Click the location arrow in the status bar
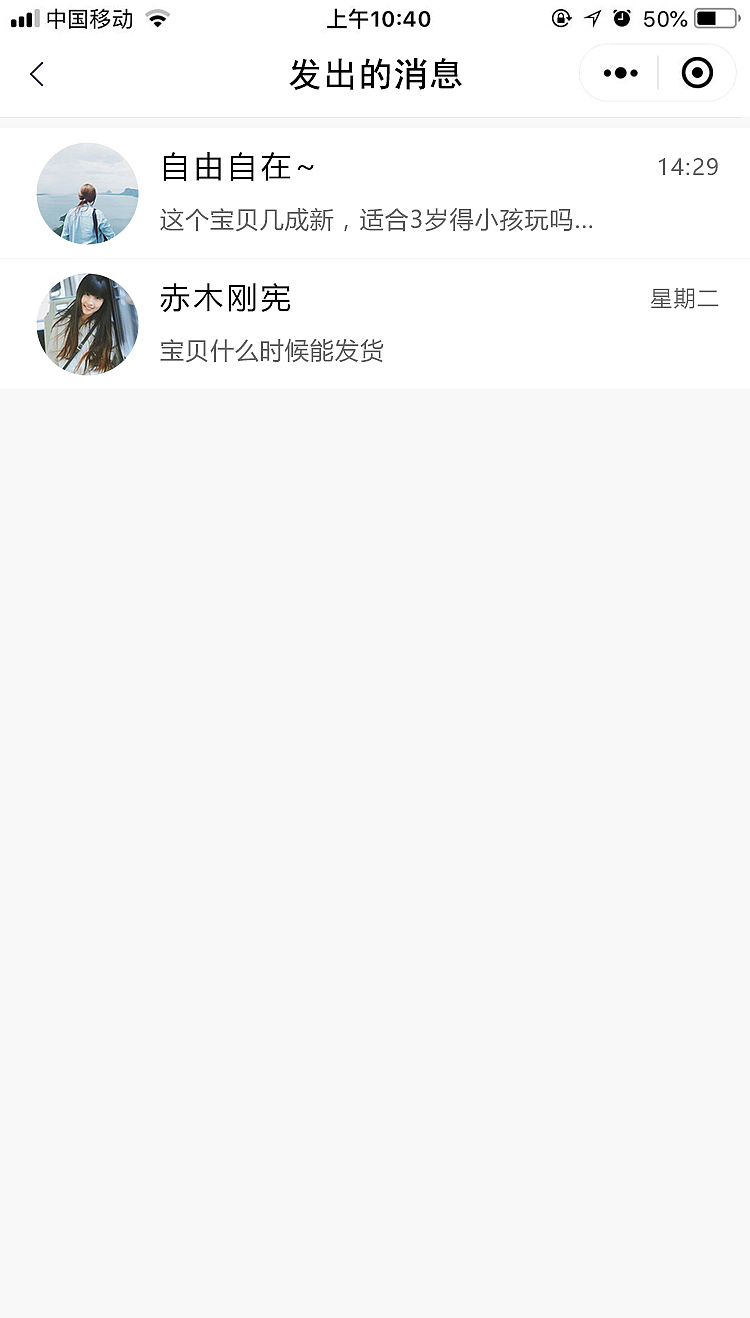Image resolution: width=750 pixels, height=1318 pixels. click(x=592, y=17)
